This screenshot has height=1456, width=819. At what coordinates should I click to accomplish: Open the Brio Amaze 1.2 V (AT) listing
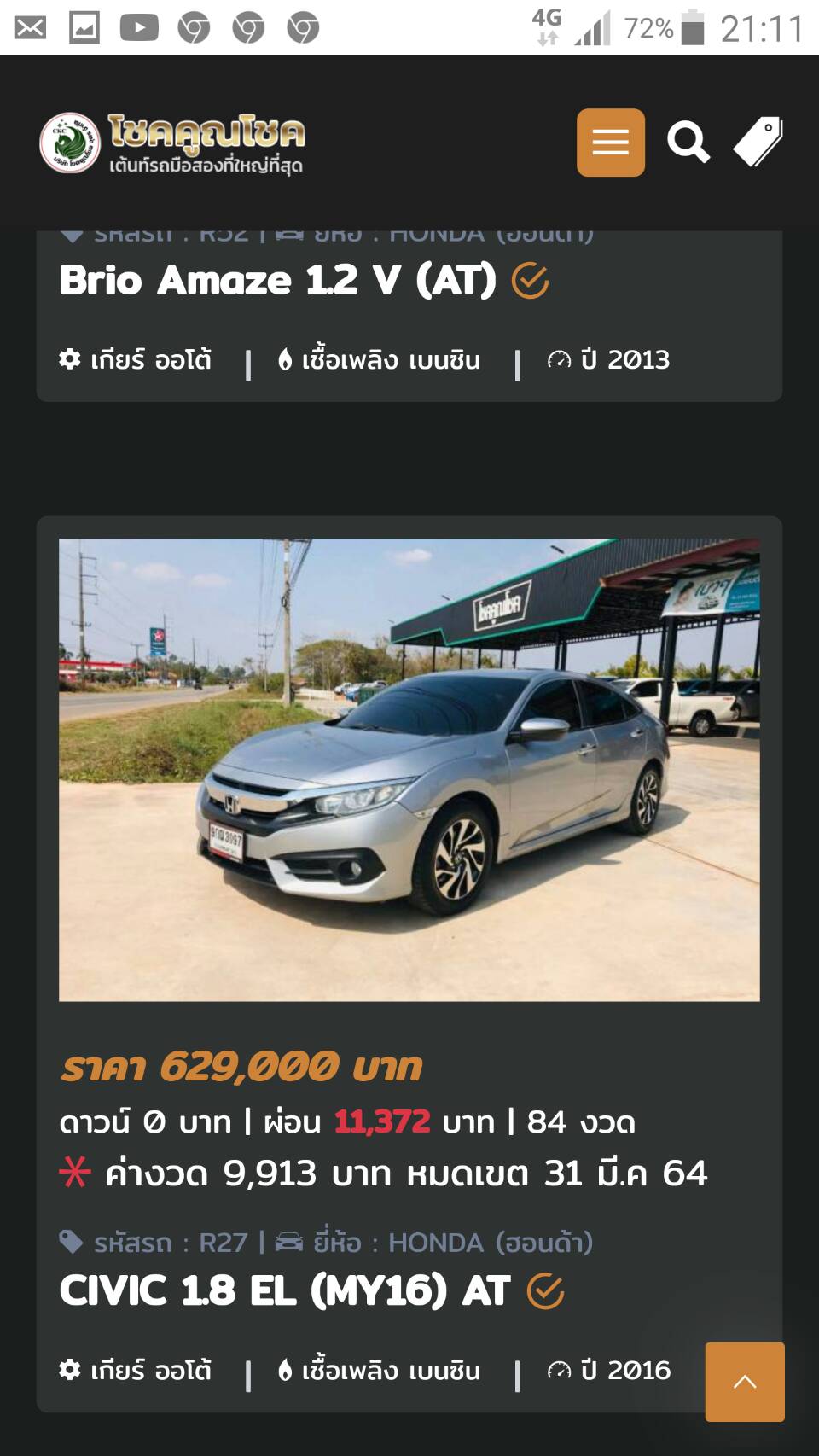click(277, 281)
